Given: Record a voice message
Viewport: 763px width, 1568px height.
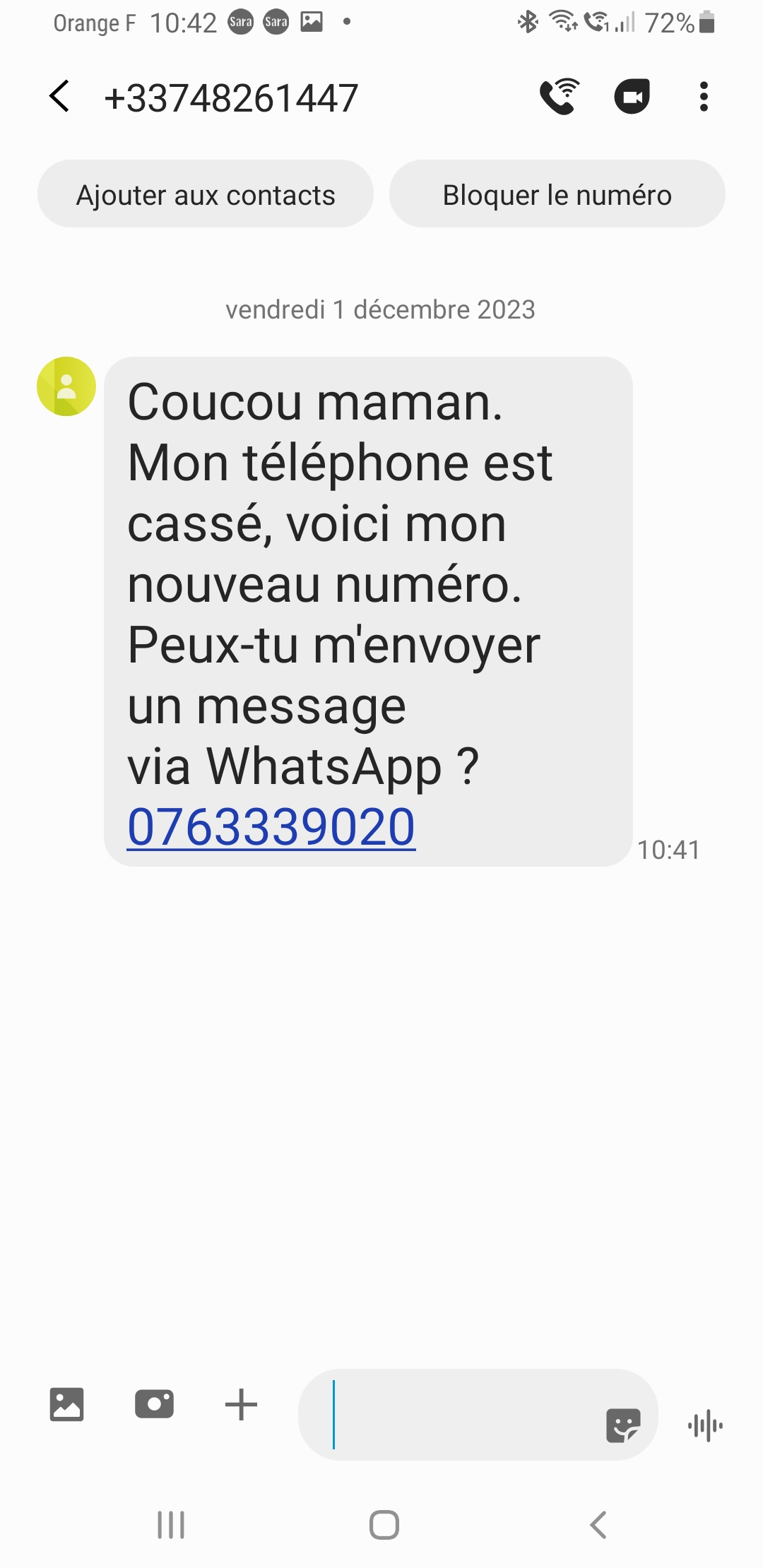Looking at the screenshot, I should point(705,1426).
